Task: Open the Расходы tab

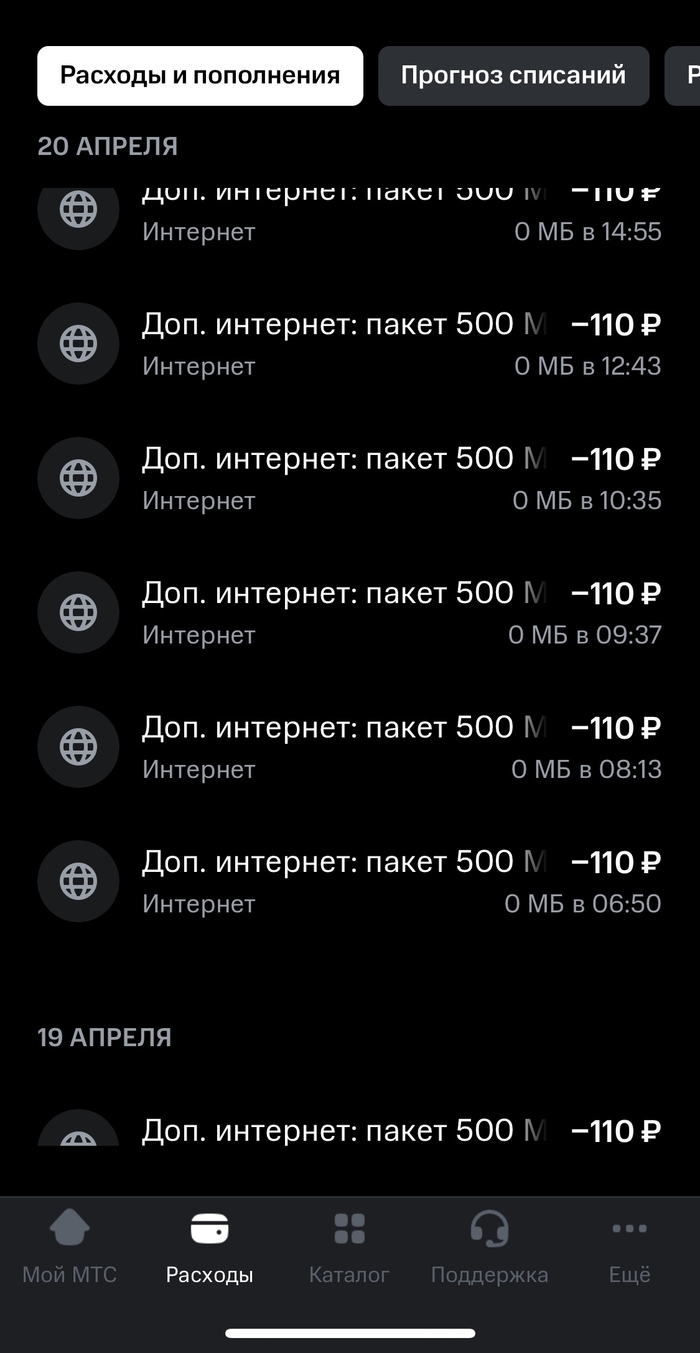Action: tap(209, 1245)
